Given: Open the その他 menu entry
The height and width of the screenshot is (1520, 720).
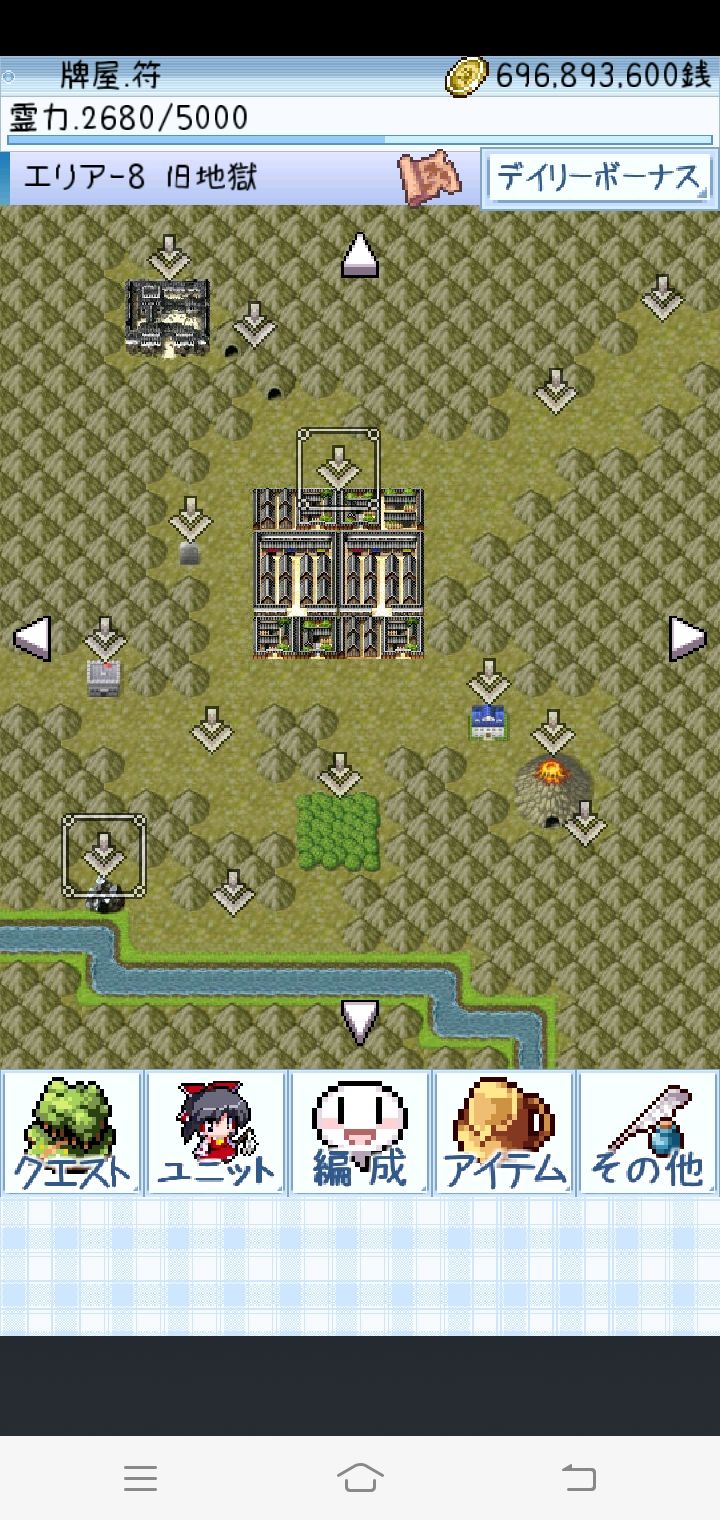Looking at the screenshot, I should [x=648, y=1130].
